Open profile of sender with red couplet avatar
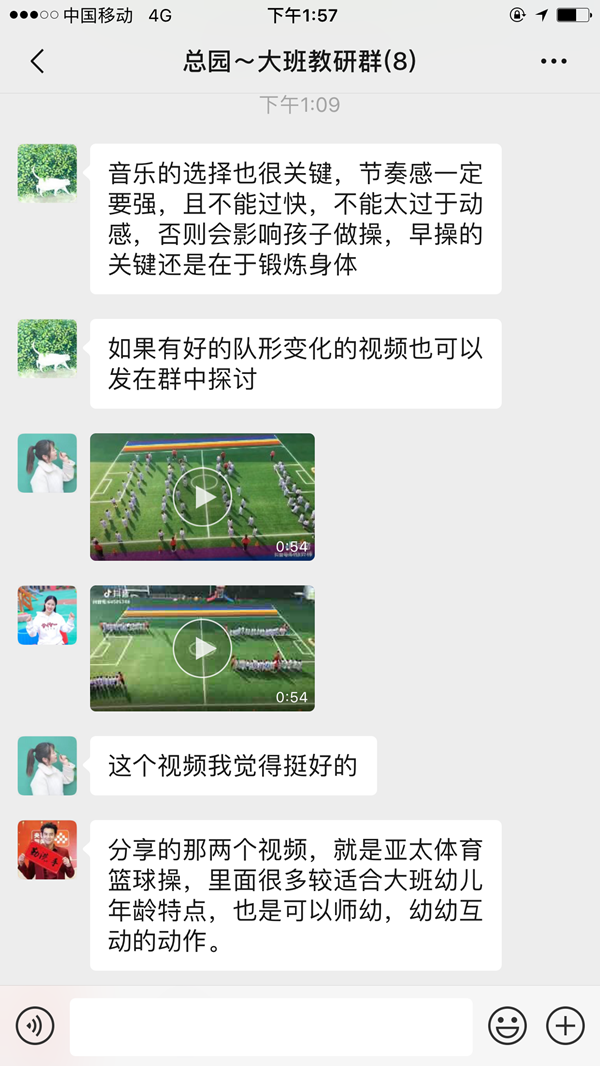The height and width of the screenshot is (1066, 600). 47,850
